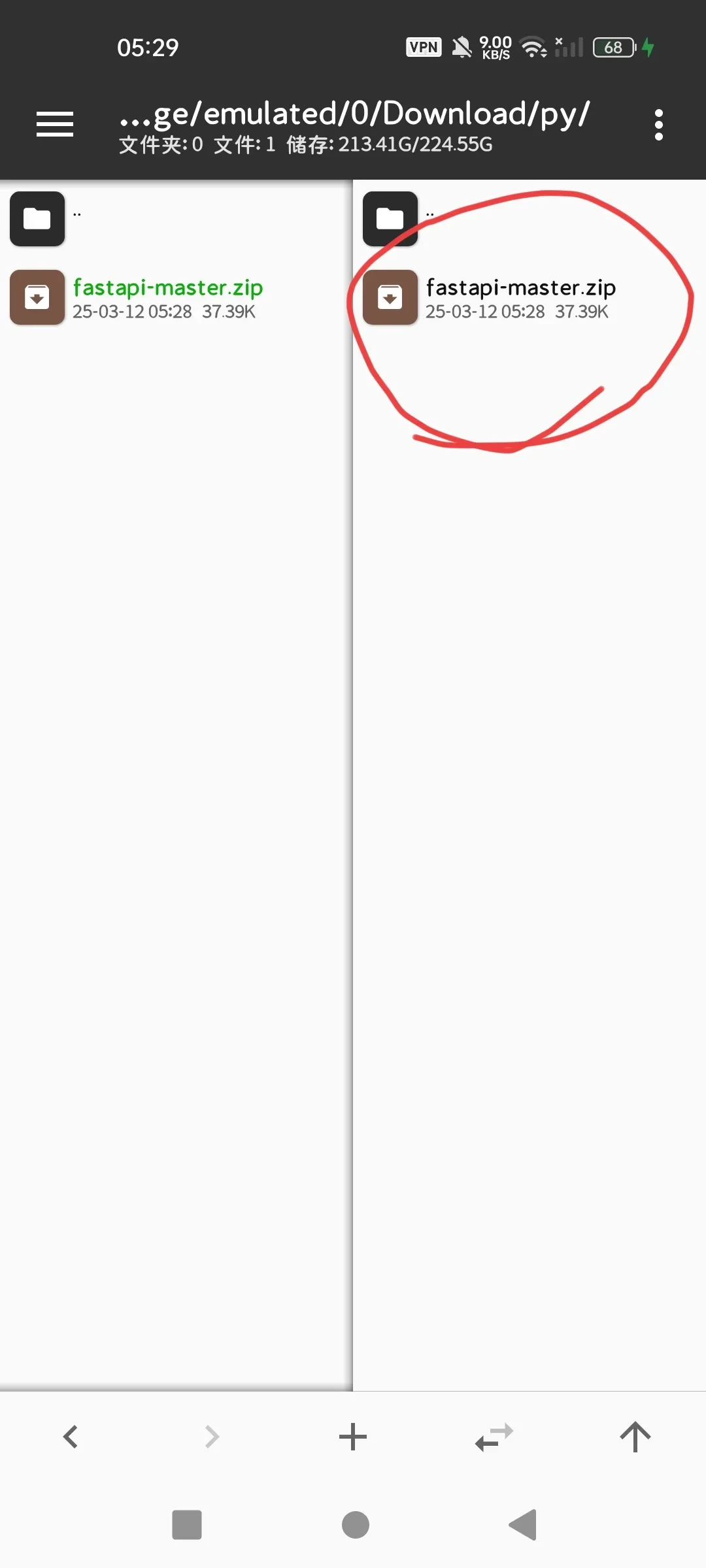
Task: Tap the system home button
Action: [x=355, y=1525]
